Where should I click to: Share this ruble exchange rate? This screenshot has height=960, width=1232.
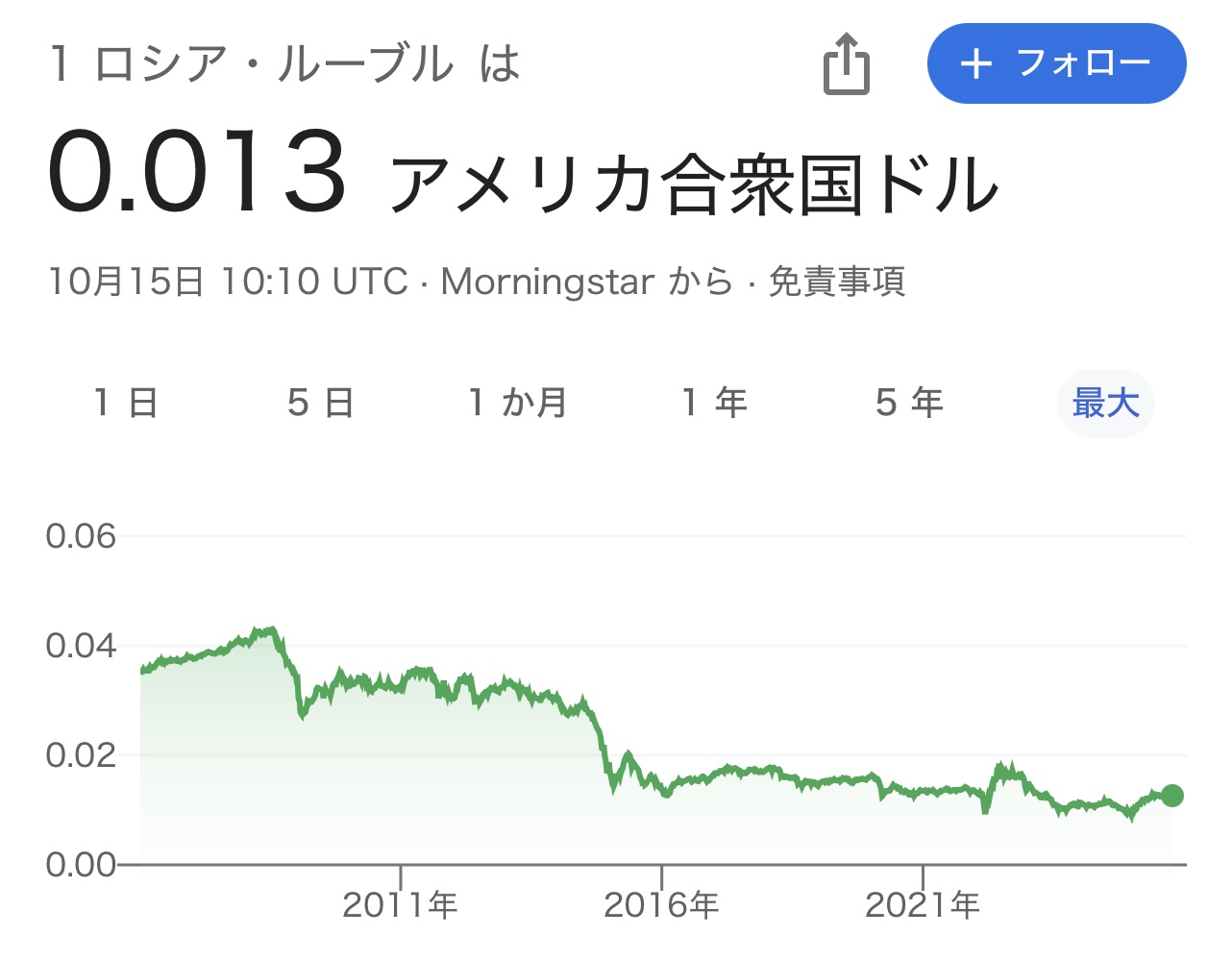(846, 64)
